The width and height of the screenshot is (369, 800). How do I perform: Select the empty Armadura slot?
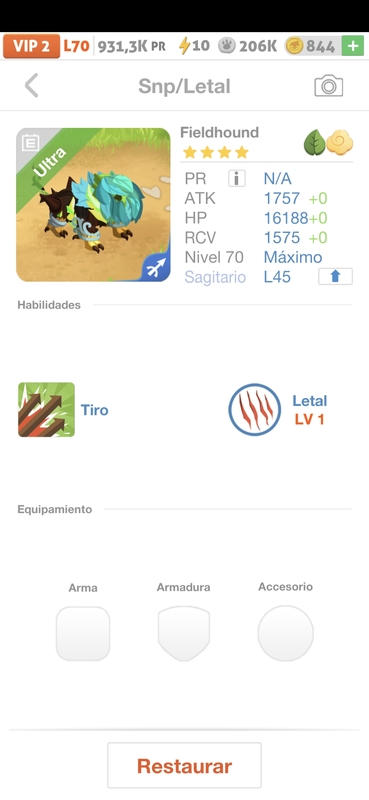point(184,634)
